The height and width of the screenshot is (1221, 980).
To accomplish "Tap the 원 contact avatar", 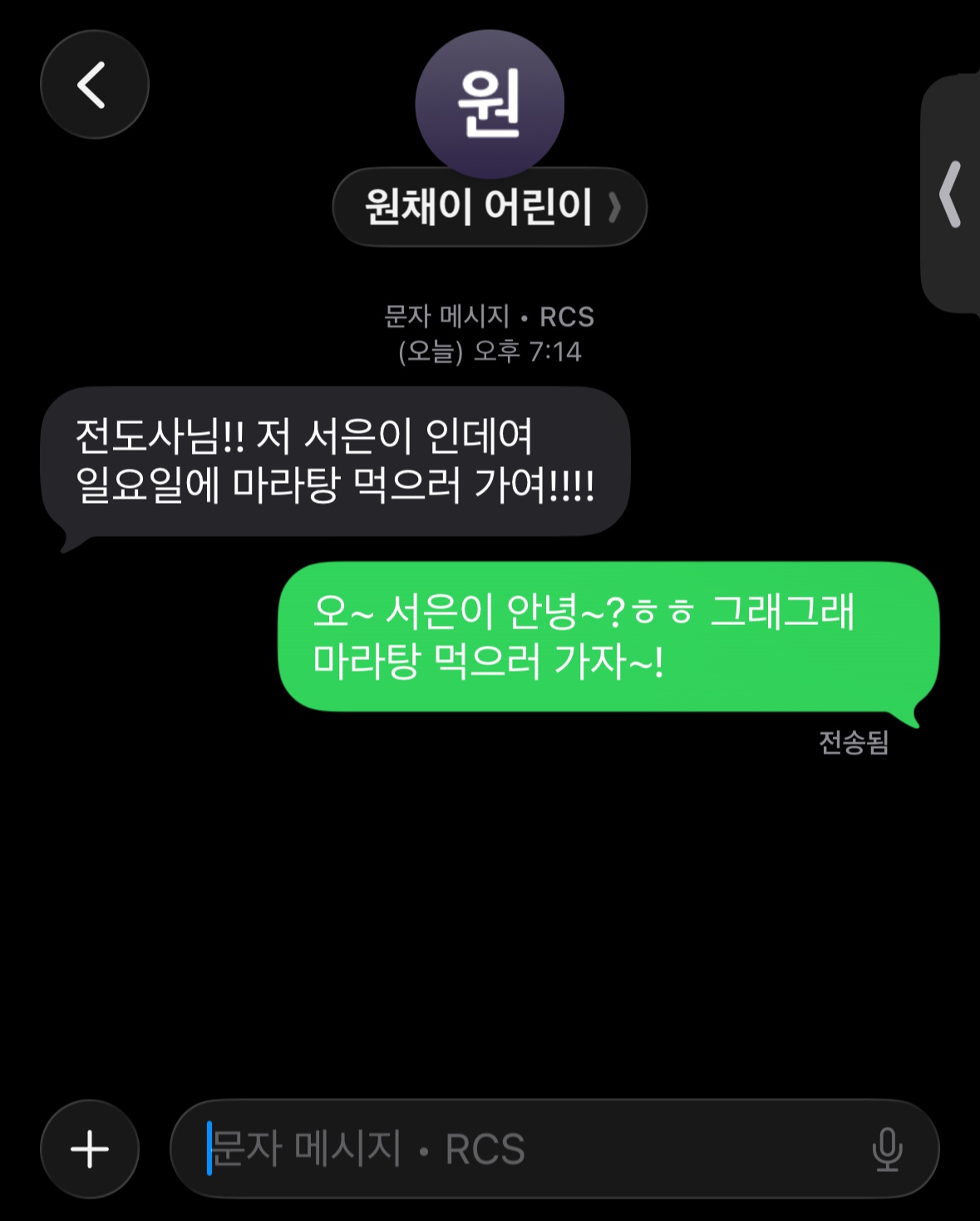I will click(x=490, y=104).
